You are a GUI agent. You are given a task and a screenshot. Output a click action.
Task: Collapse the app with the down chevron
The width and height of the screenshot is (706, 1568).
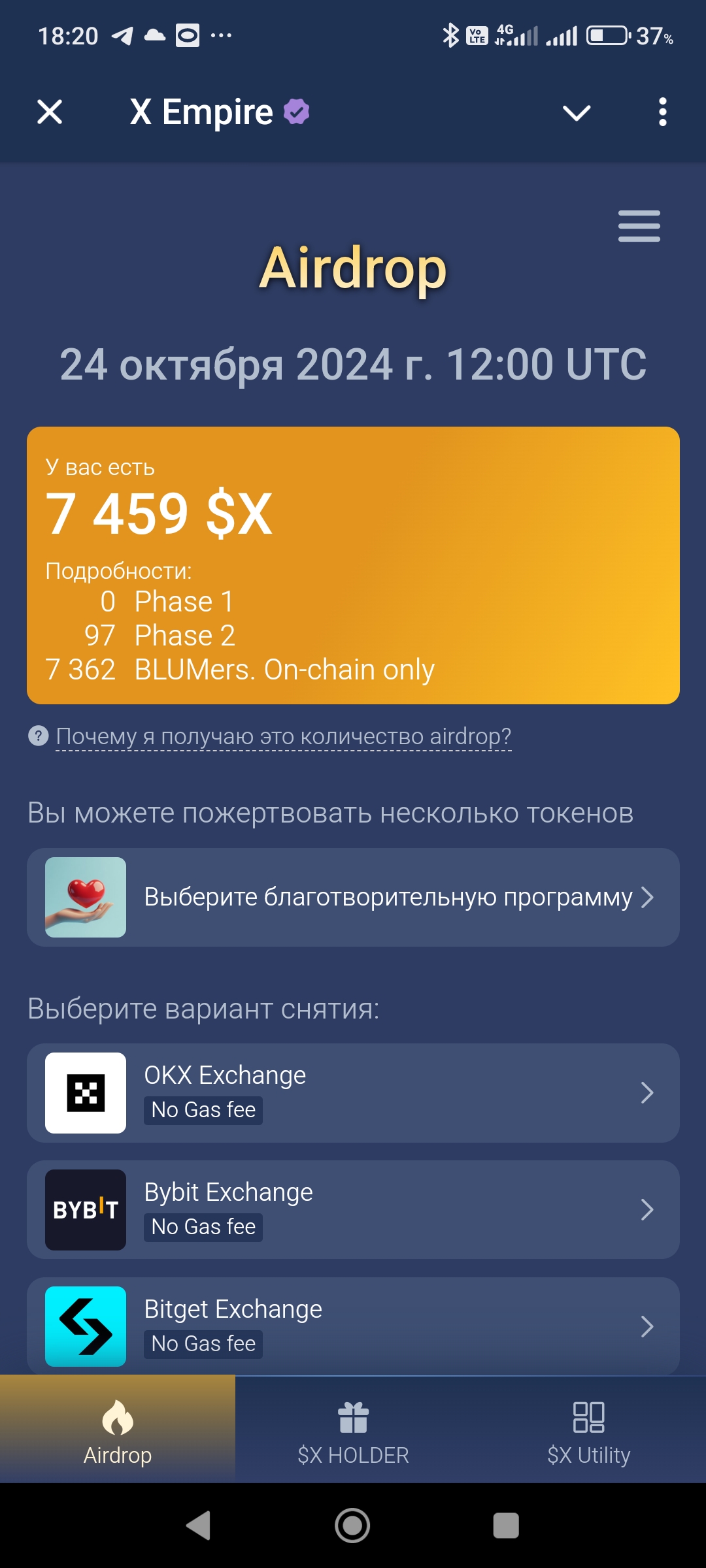pos(577,113)
